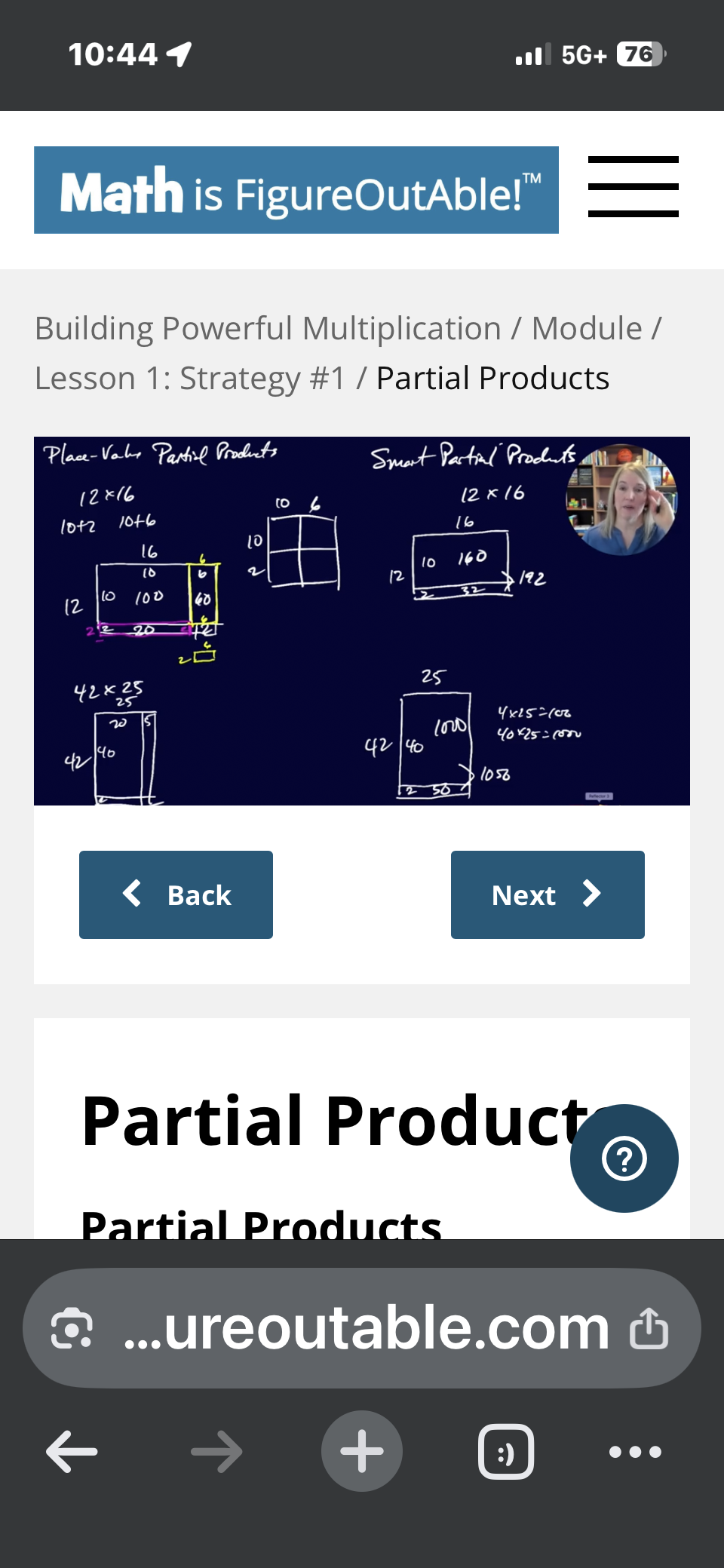Go to Lesson 1: Strategy #1 breadcrumb
Screen dimensions: 724x1568
[x=190, y=379]
